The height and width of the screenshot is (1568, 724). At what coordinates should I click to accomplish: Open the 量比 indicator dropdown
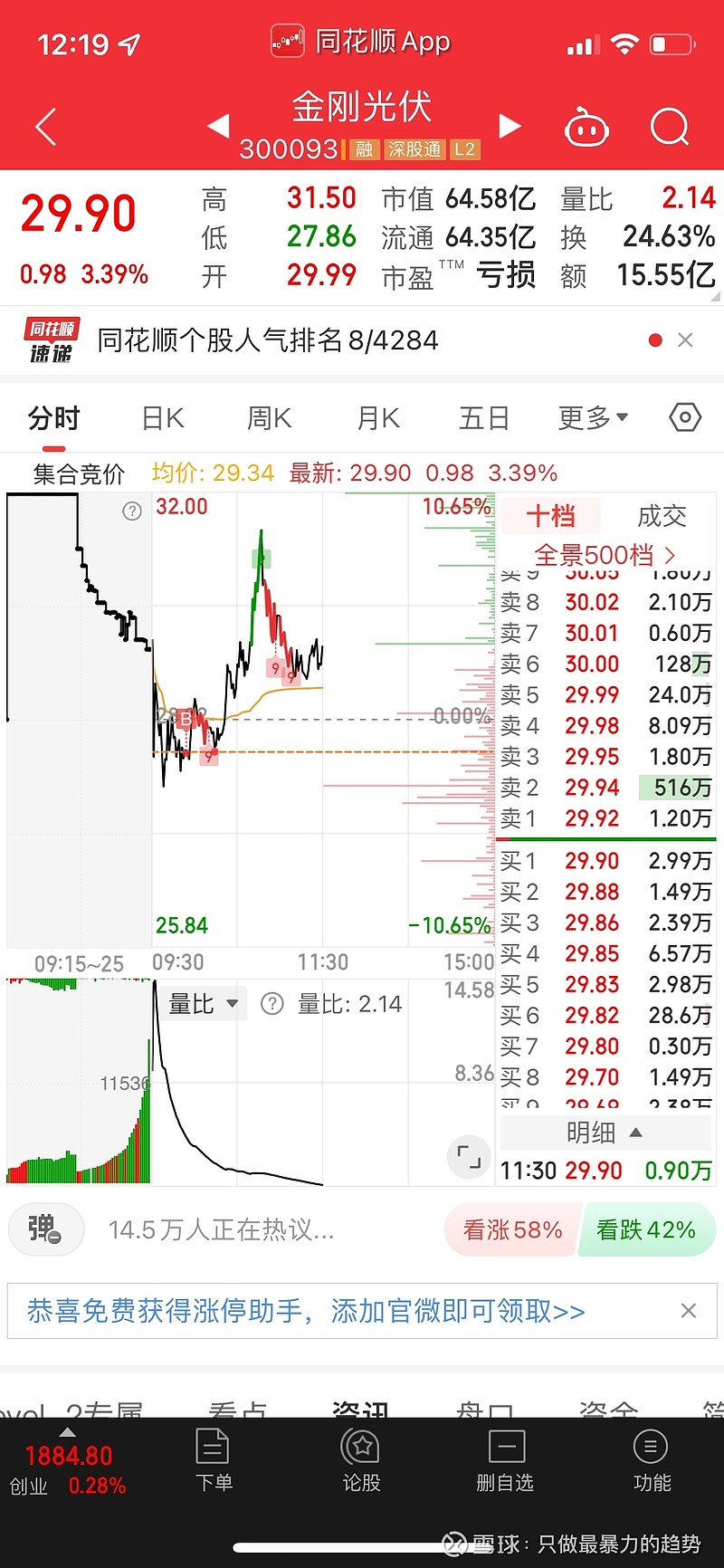point(204,1004)
